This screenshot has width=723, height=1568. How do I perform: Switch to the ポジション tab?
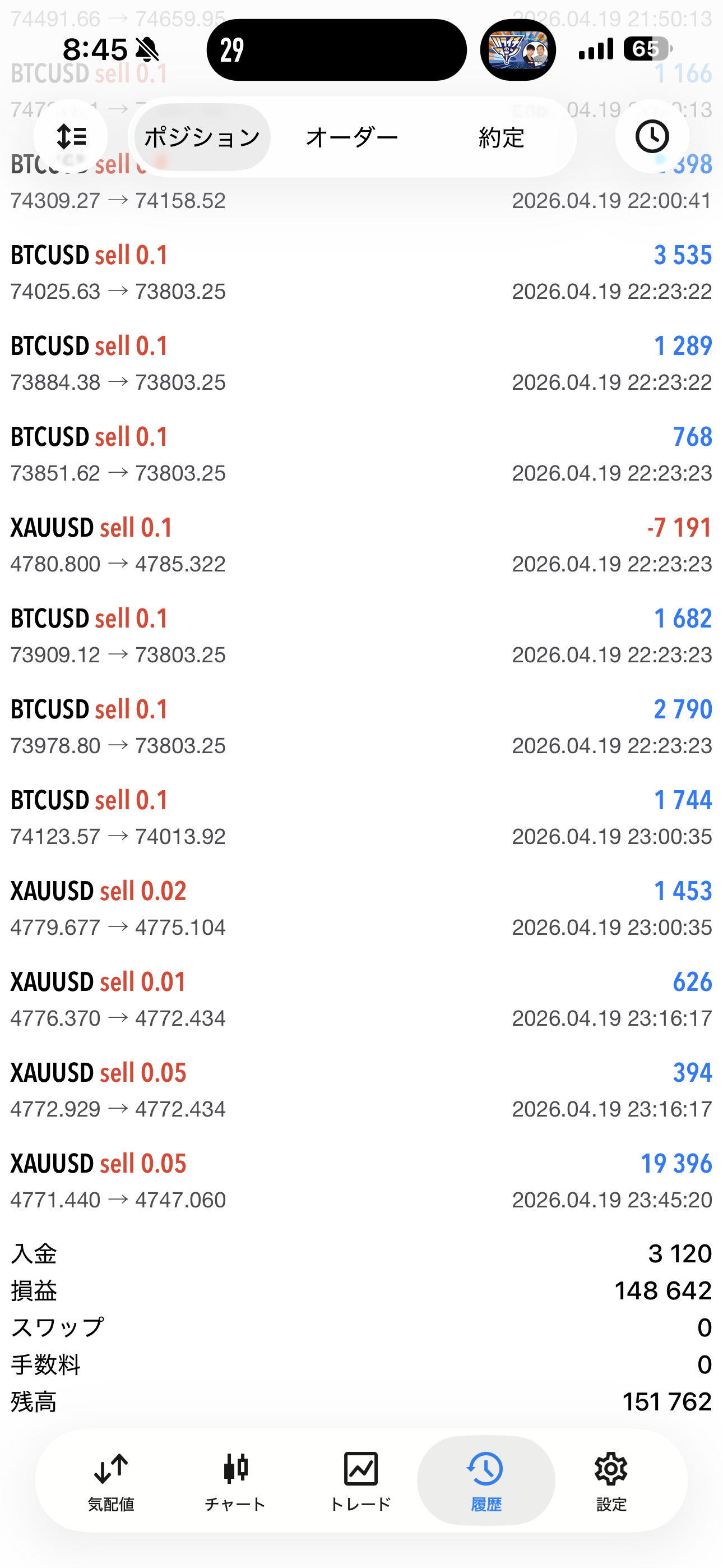click(202, 137)
